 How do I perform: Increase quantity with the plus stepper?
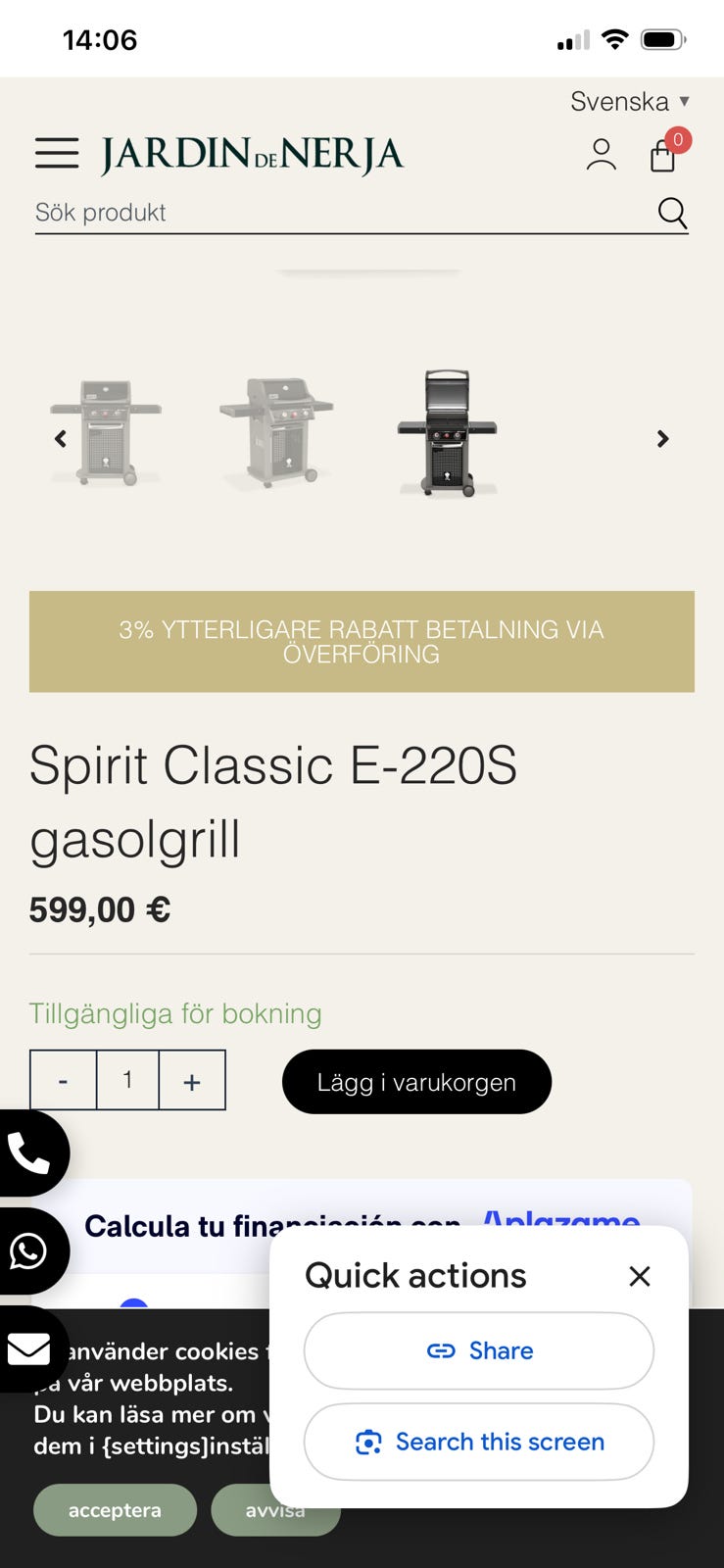click(192, 1080)
